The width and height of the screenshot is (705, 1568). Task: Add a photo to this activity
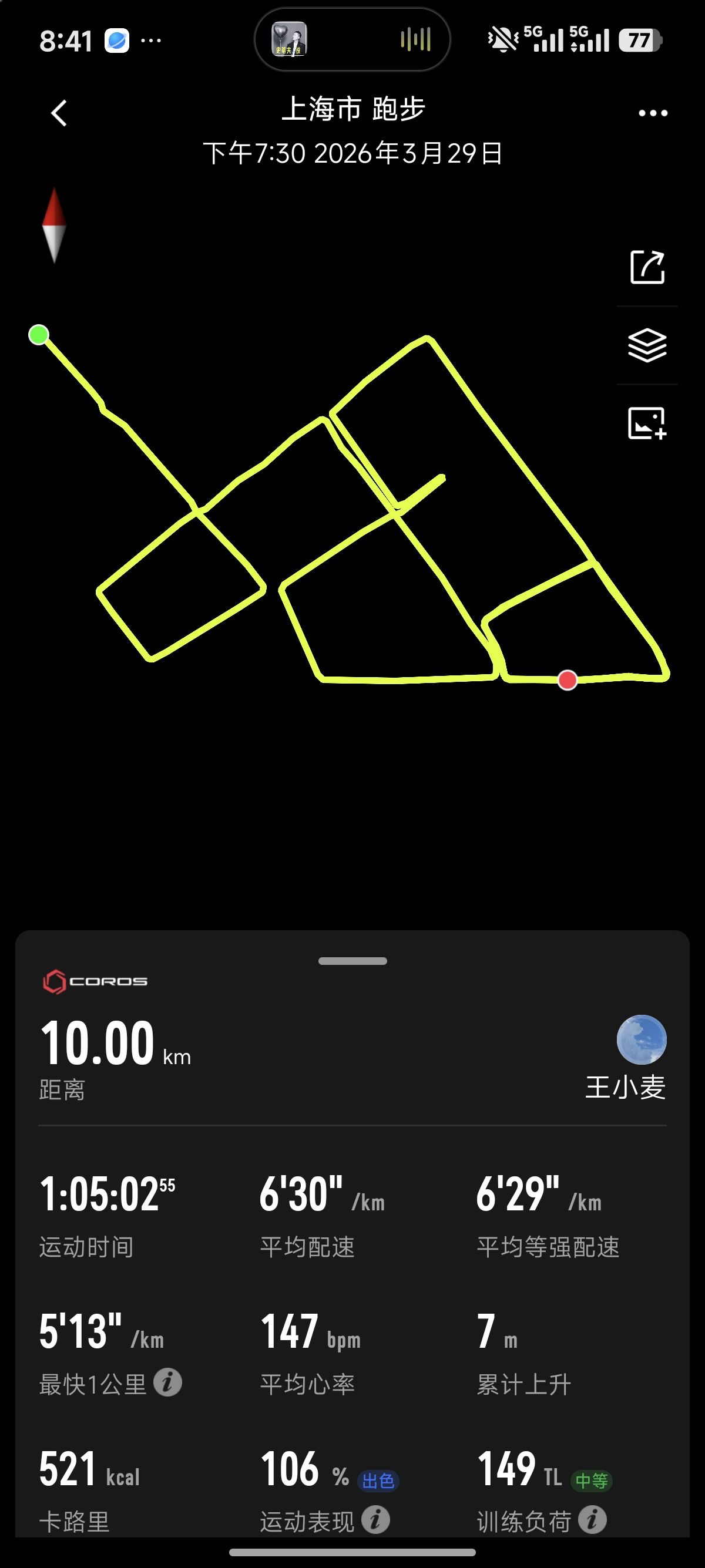pos(647,423)
